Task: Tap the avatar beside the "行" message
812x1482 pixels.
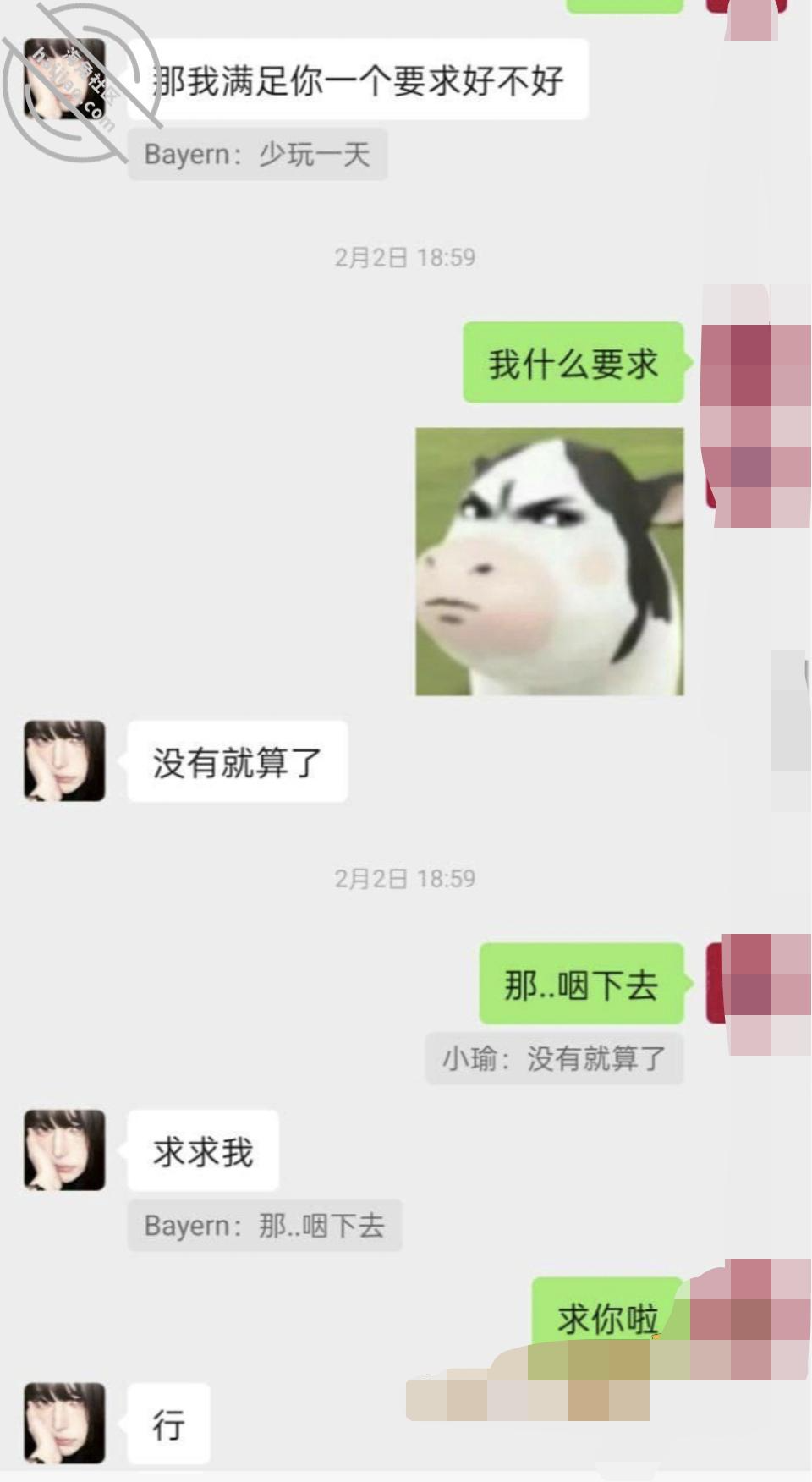Action: (64, 1424)
